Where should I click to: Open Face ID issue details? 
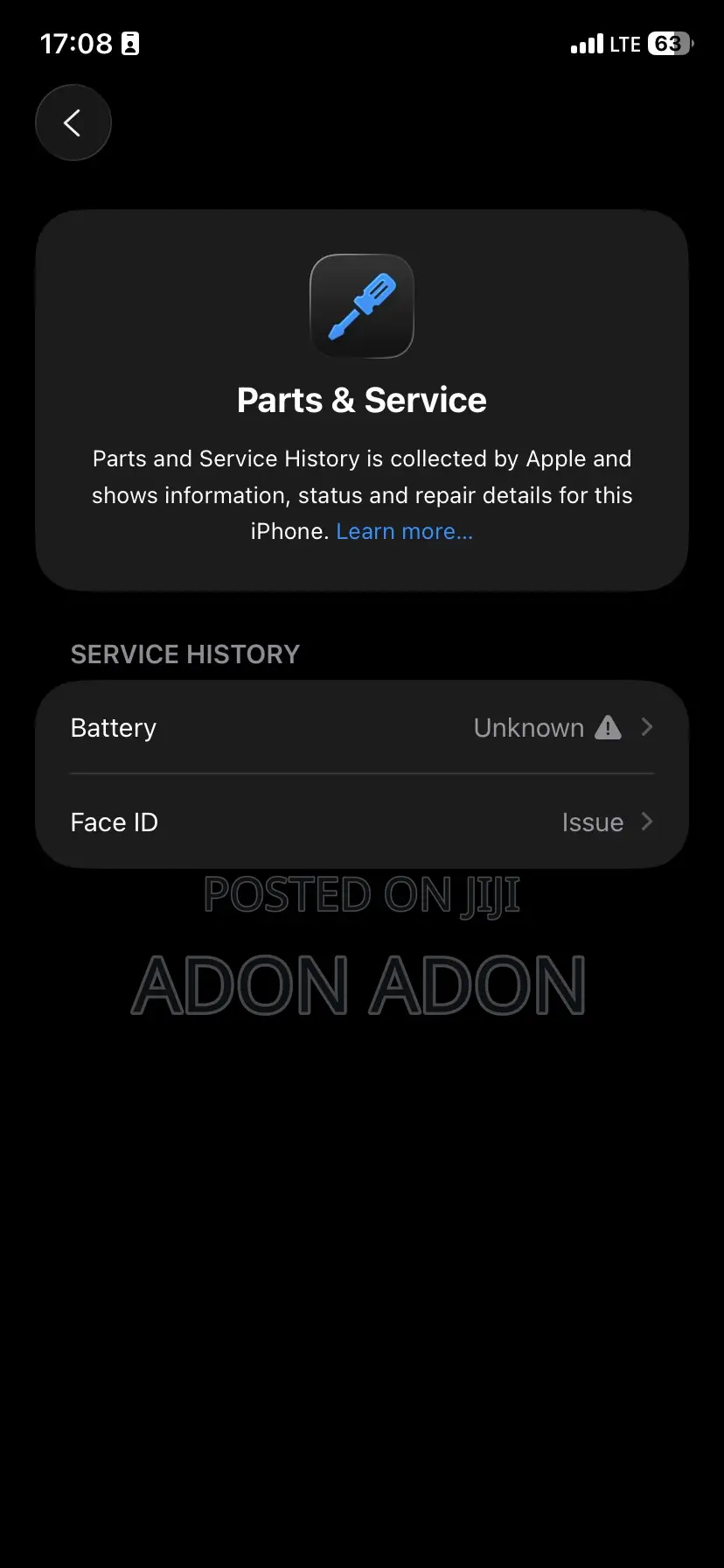361,822
